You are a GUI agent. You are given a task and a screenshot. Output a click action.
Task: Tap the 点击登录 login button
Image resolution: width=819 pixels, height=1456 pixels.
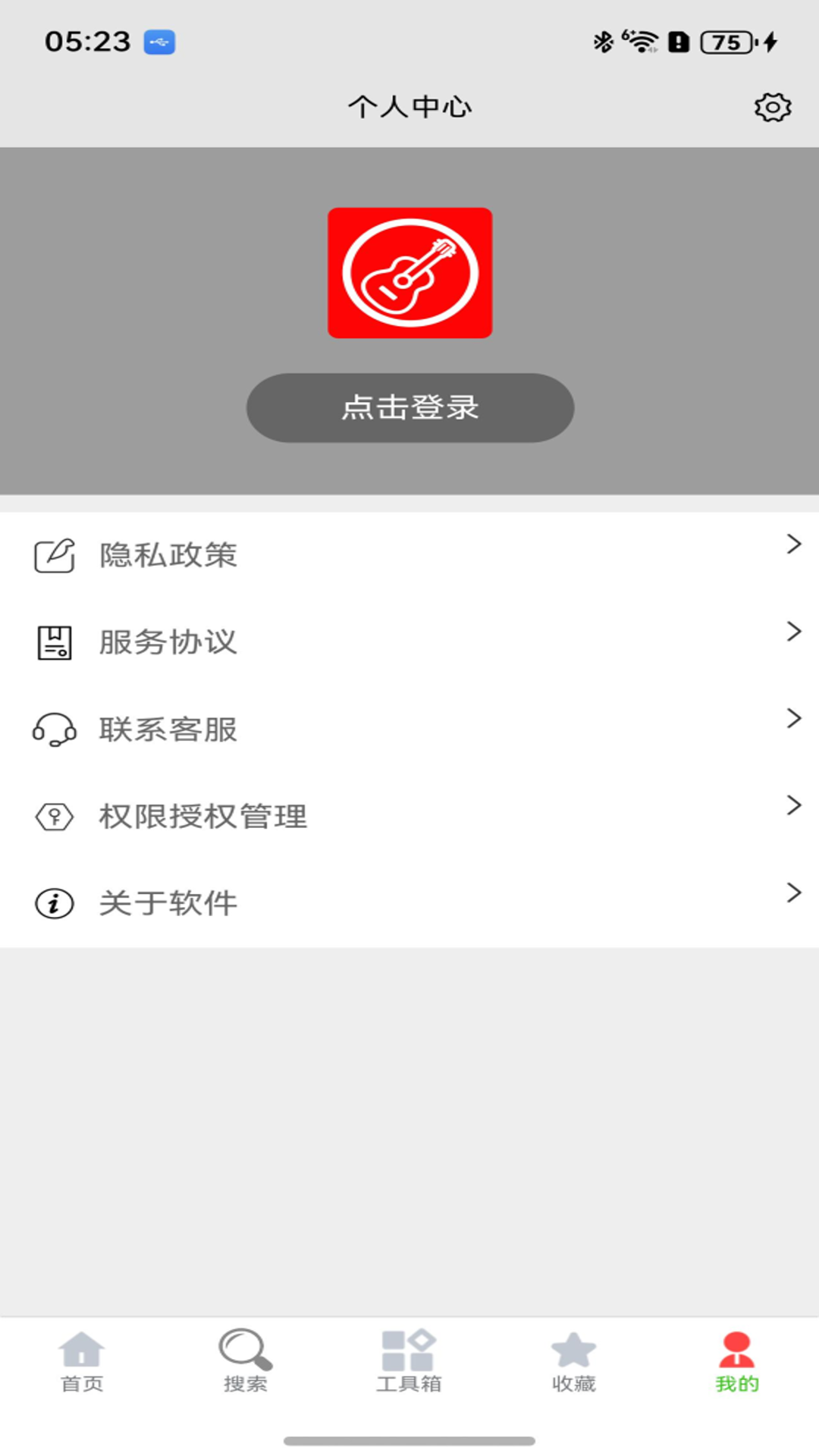409,407
